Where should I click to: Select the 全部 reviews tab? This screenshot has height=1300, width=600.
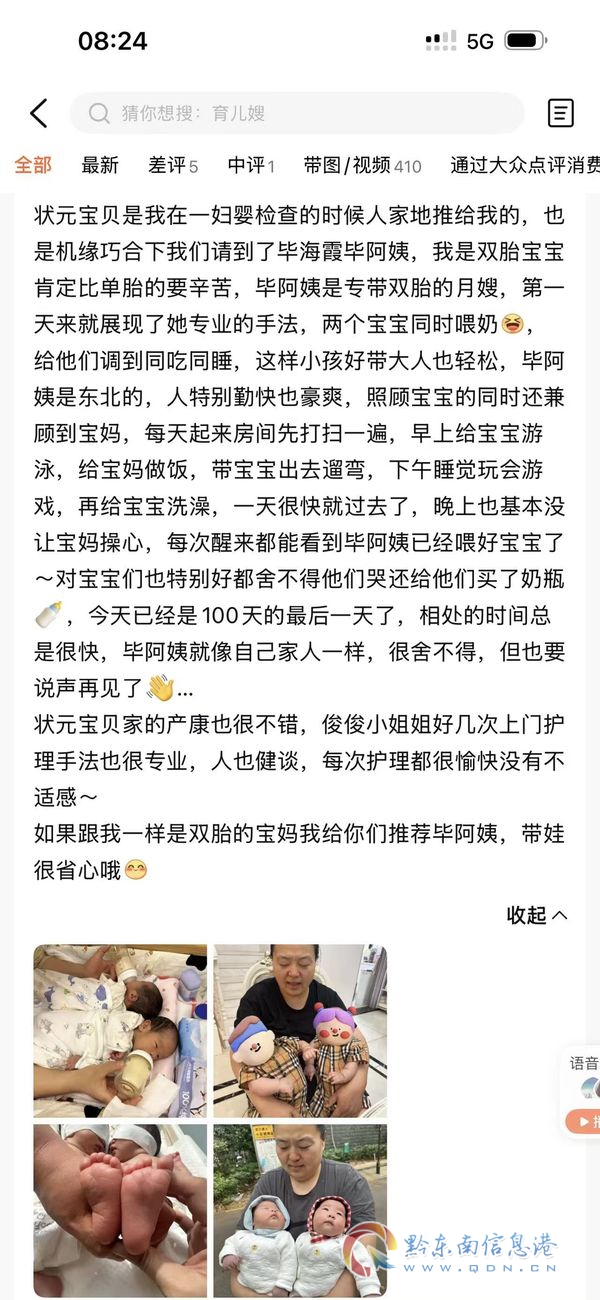tap(33, 165)
